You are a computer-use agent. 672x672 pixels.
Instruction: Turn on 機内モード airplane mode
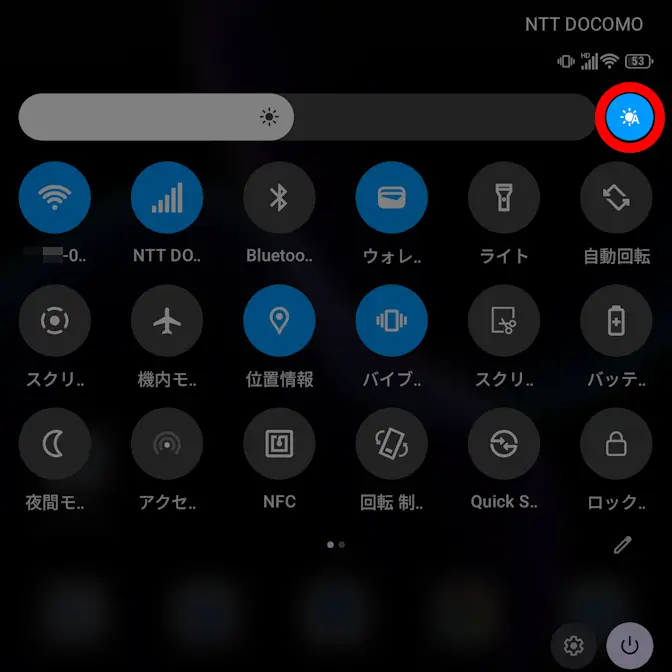tap(167, 321)
